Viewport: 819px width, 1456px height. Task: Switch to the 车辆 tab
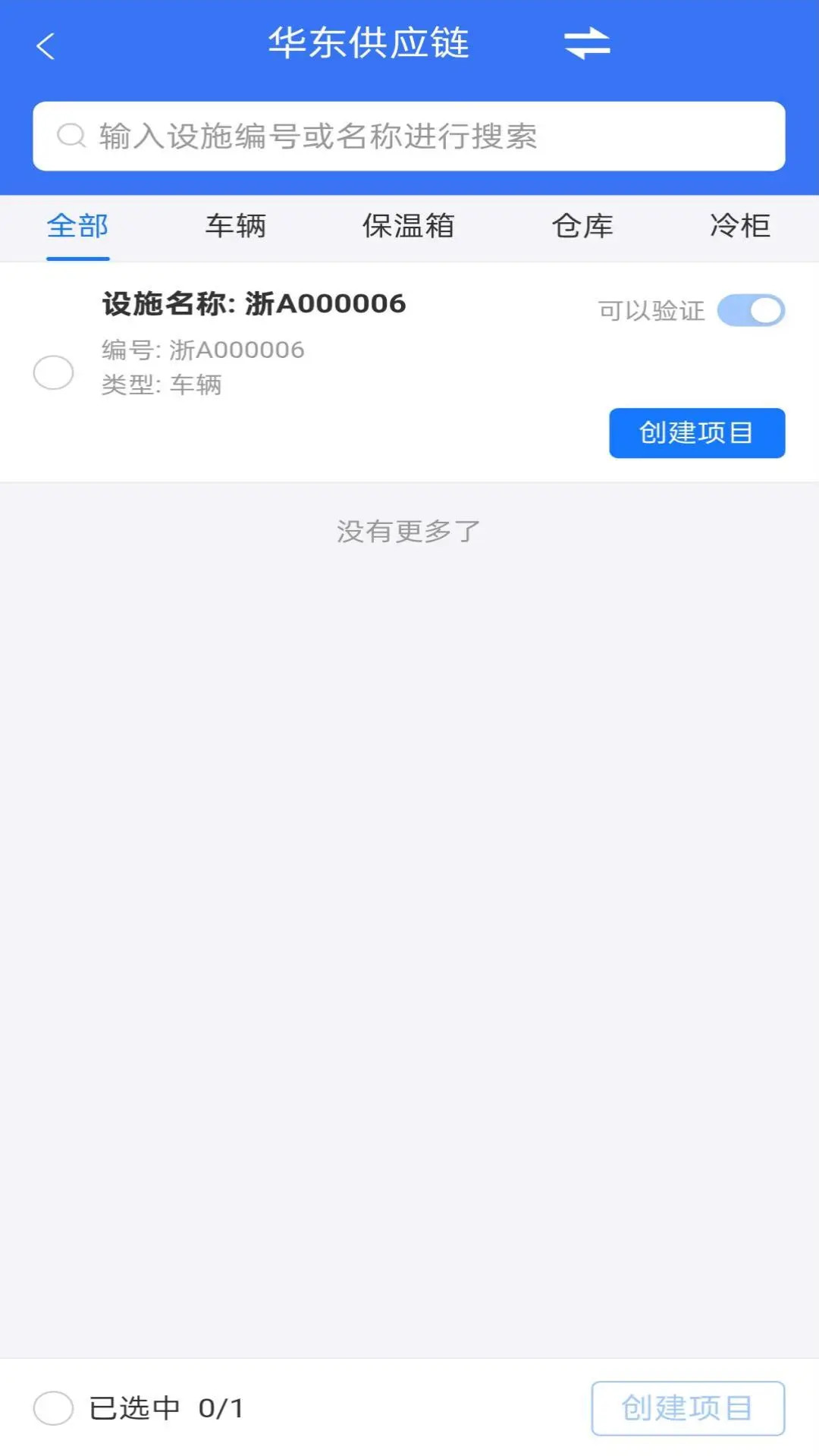click(234, 225)
